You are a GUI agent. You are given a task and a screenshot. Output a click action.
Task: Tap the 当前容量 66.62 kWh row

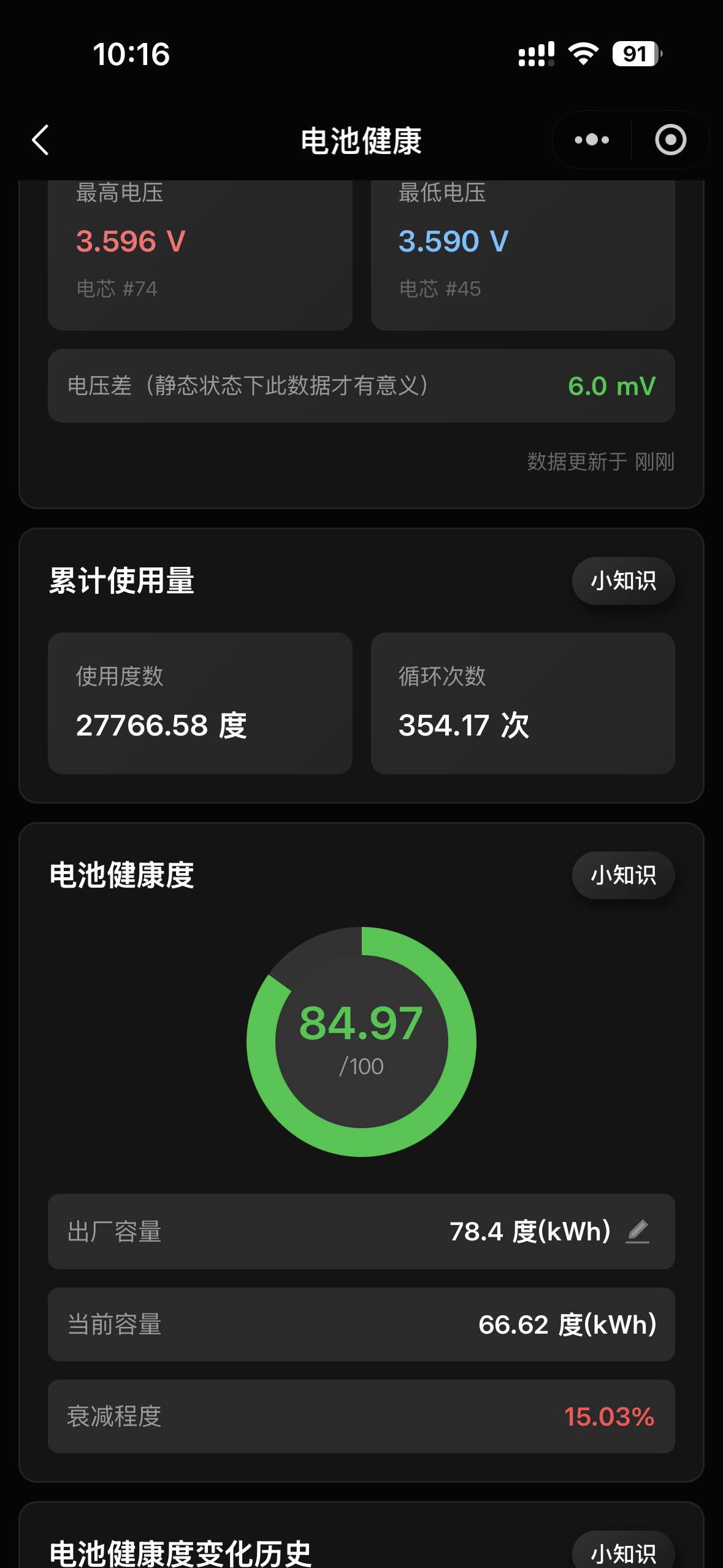(362, 1324)
